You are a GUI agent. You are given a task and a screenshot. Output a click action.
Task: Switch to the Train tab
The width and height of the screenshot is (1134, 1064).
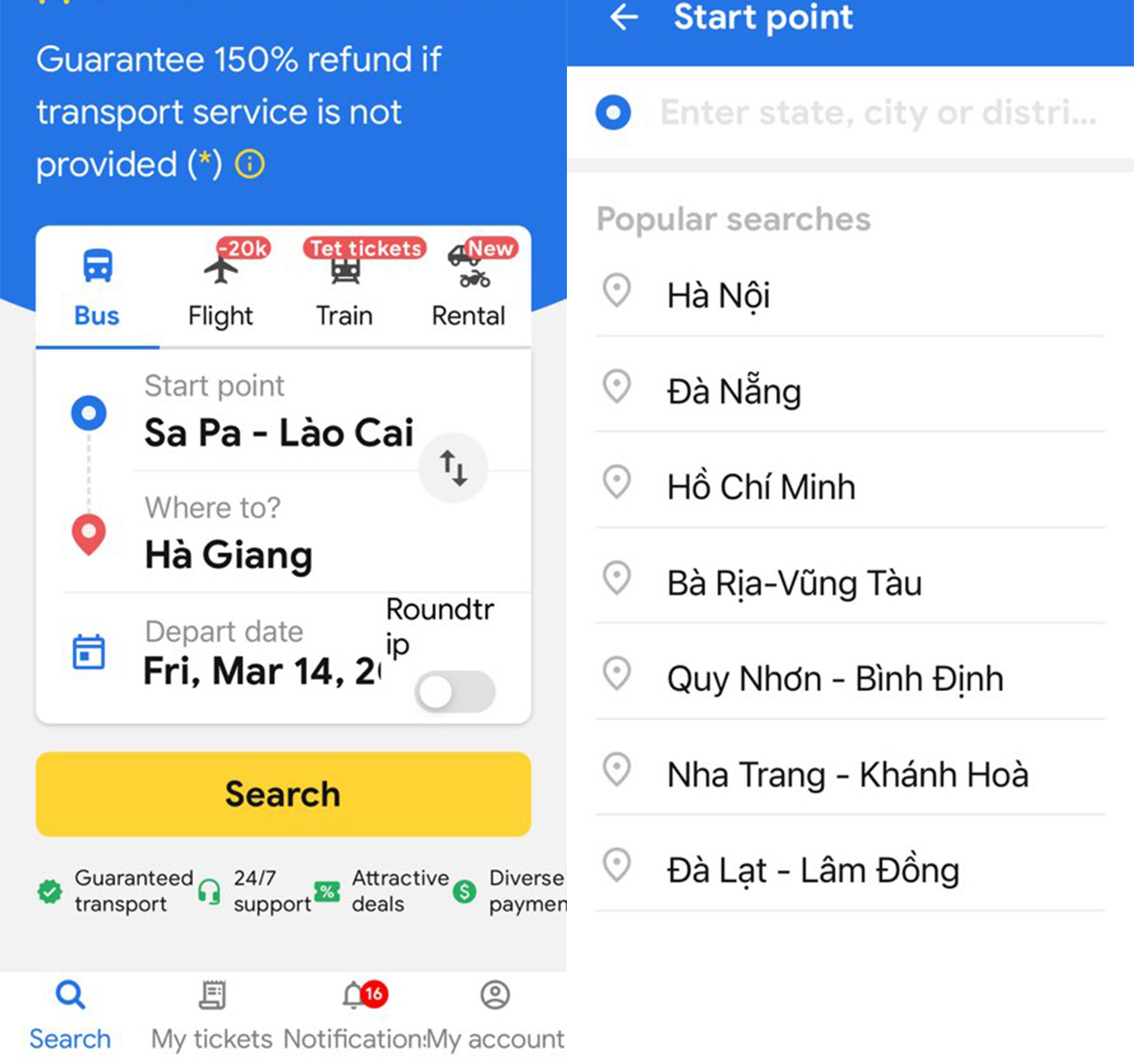click(345, 287)
